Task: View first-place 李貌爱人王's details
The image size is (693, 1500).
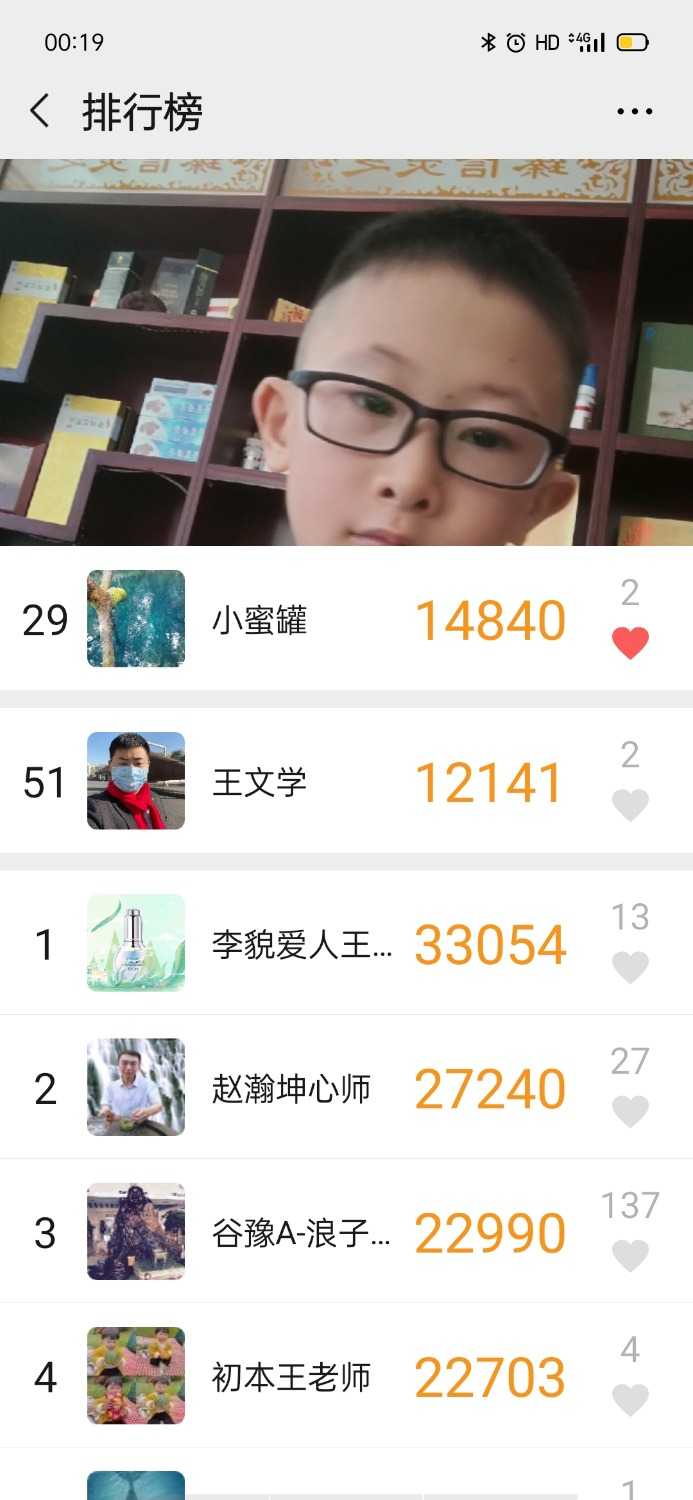Action: tap(300, 944)
